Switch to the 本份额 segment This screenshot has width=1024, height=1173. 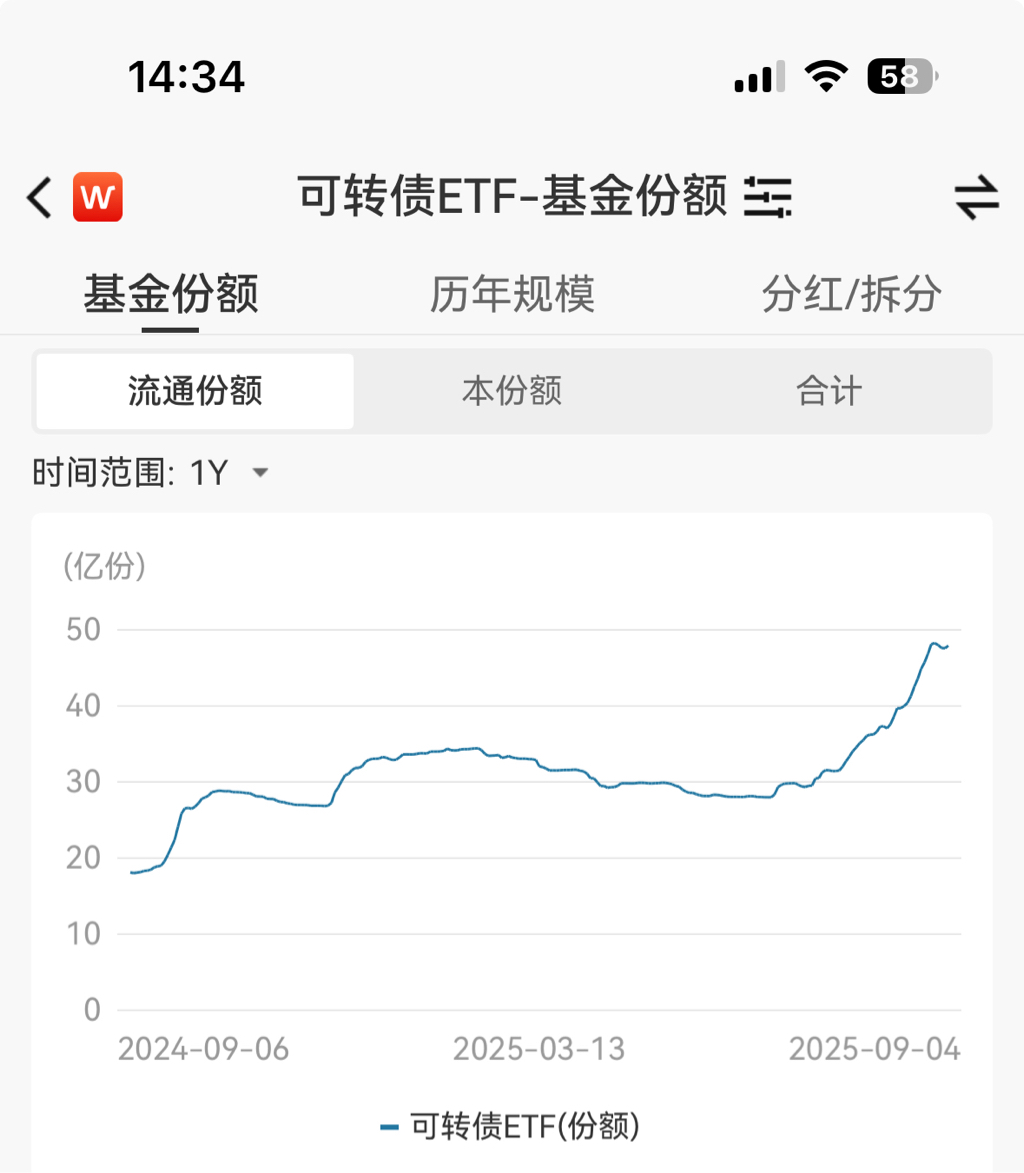tap(512, 391)
